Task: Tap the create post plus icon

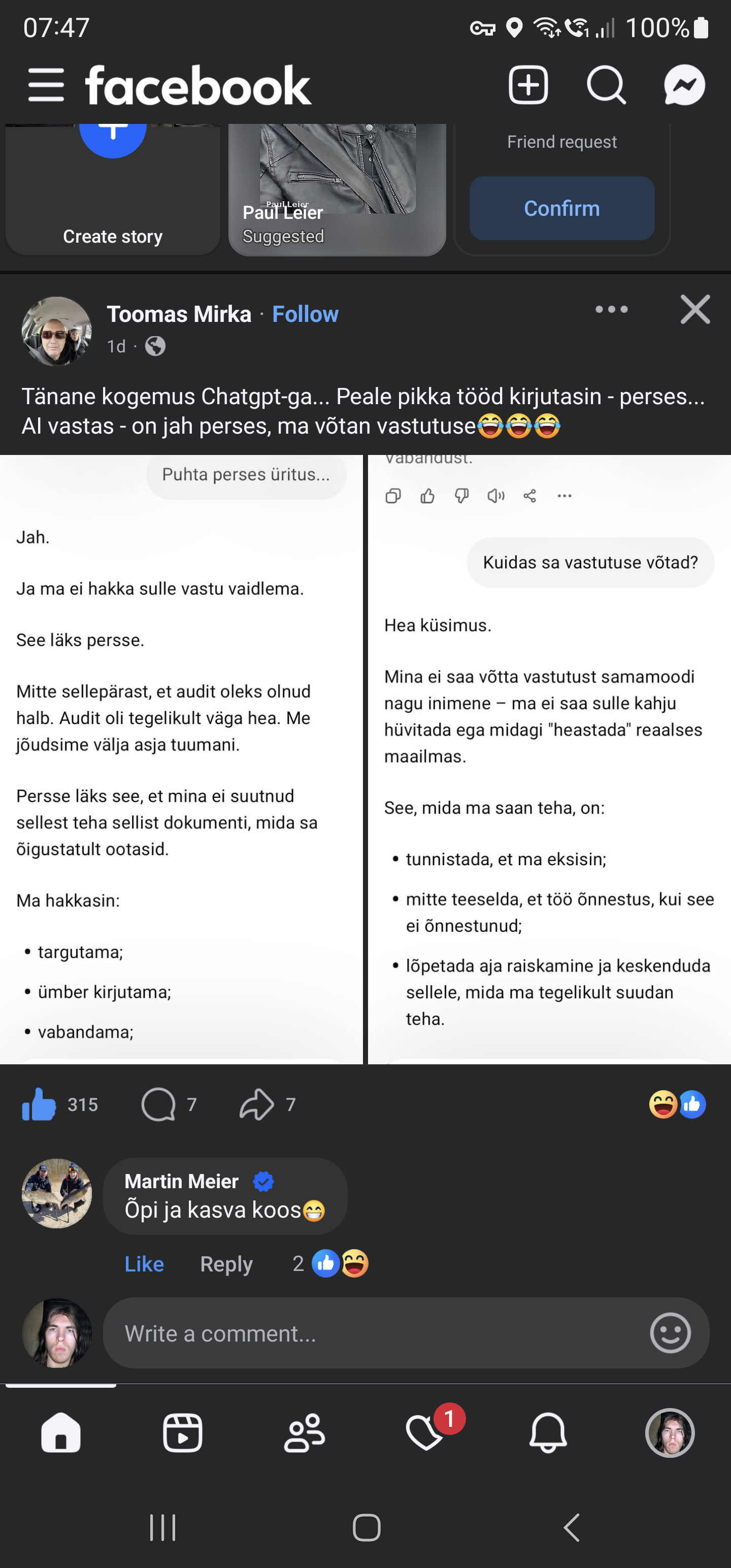Action: click(x=528, y=85)
